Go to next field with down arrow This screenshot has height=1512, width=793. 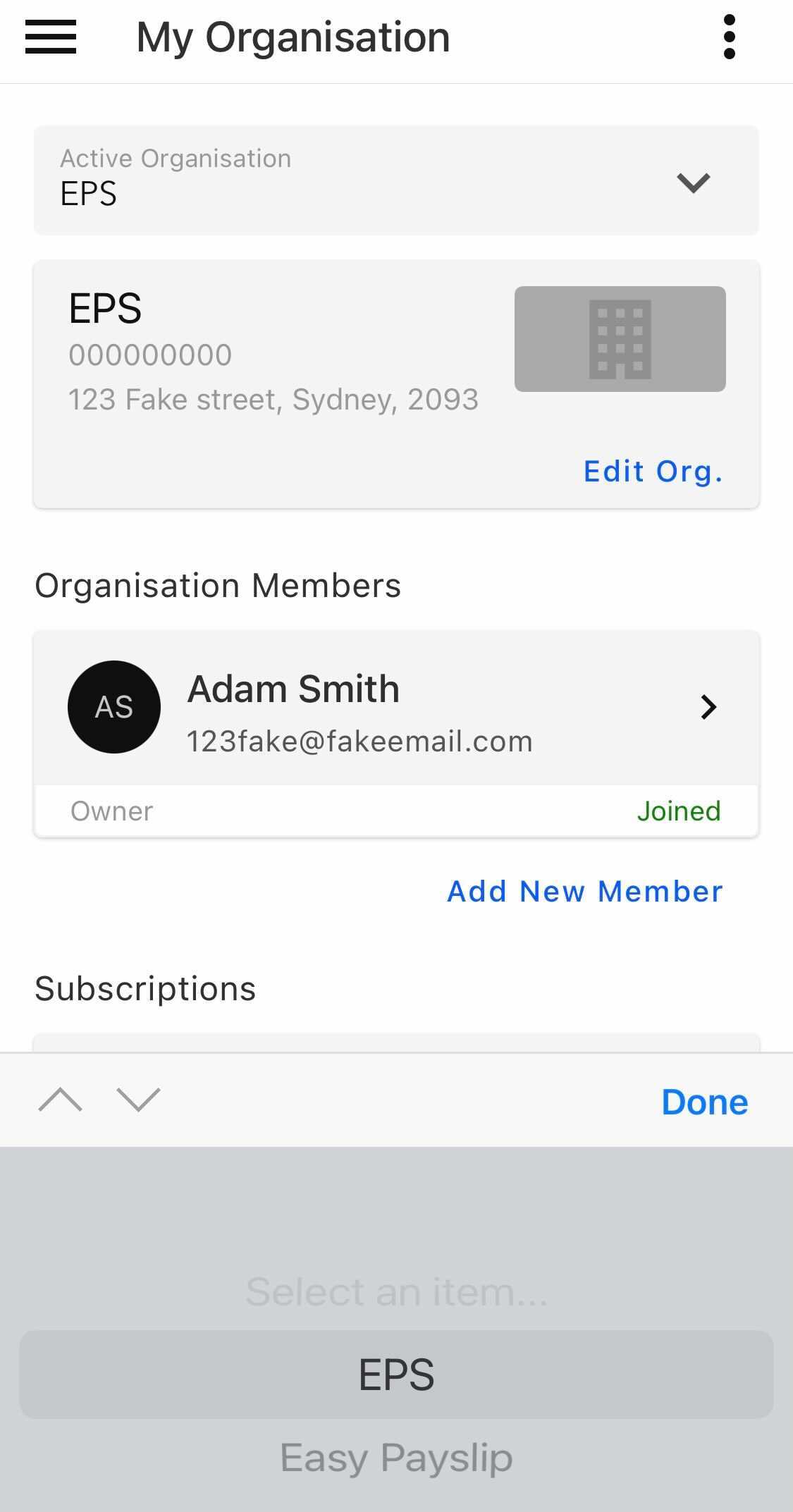coord(138,1100)
